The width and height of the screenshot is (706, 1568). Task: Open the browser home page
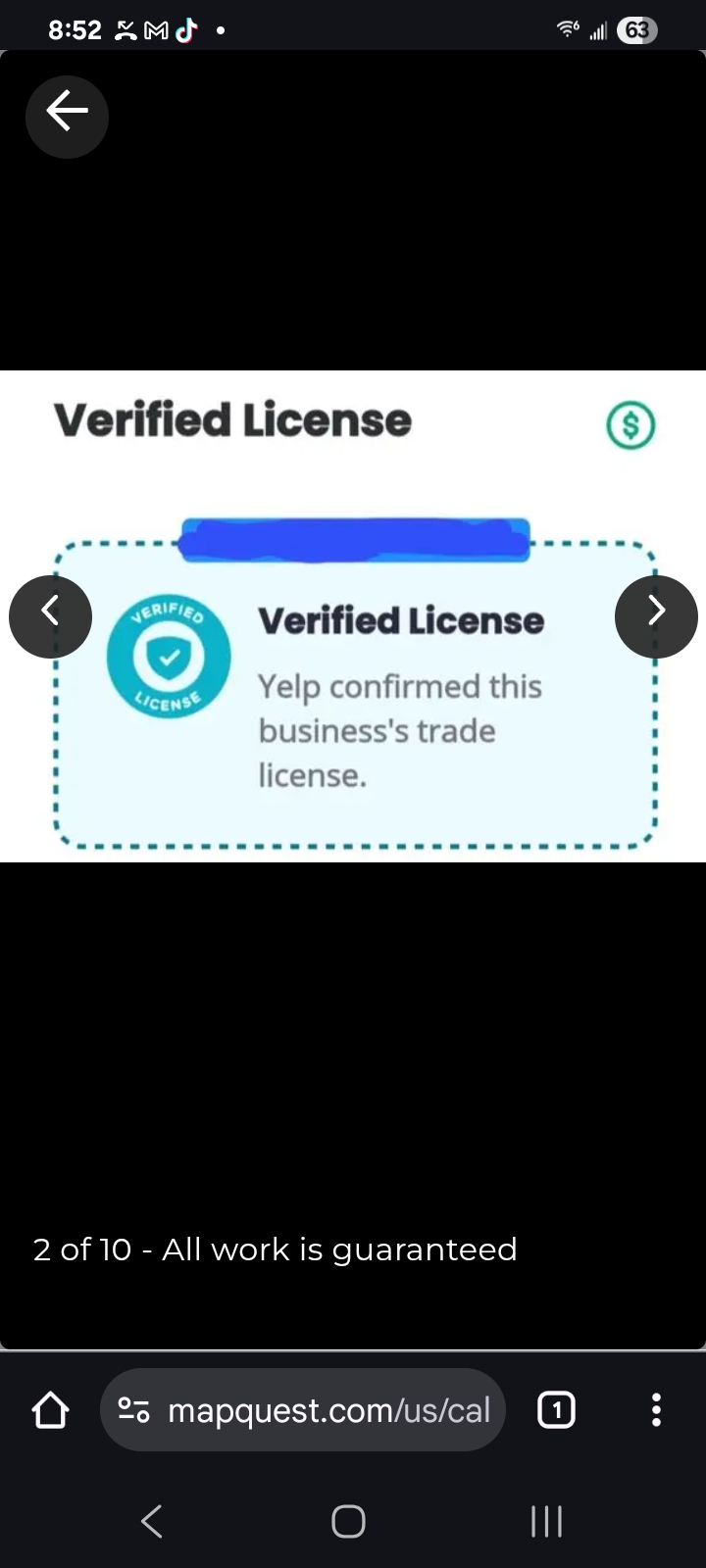pos(51,1410)
